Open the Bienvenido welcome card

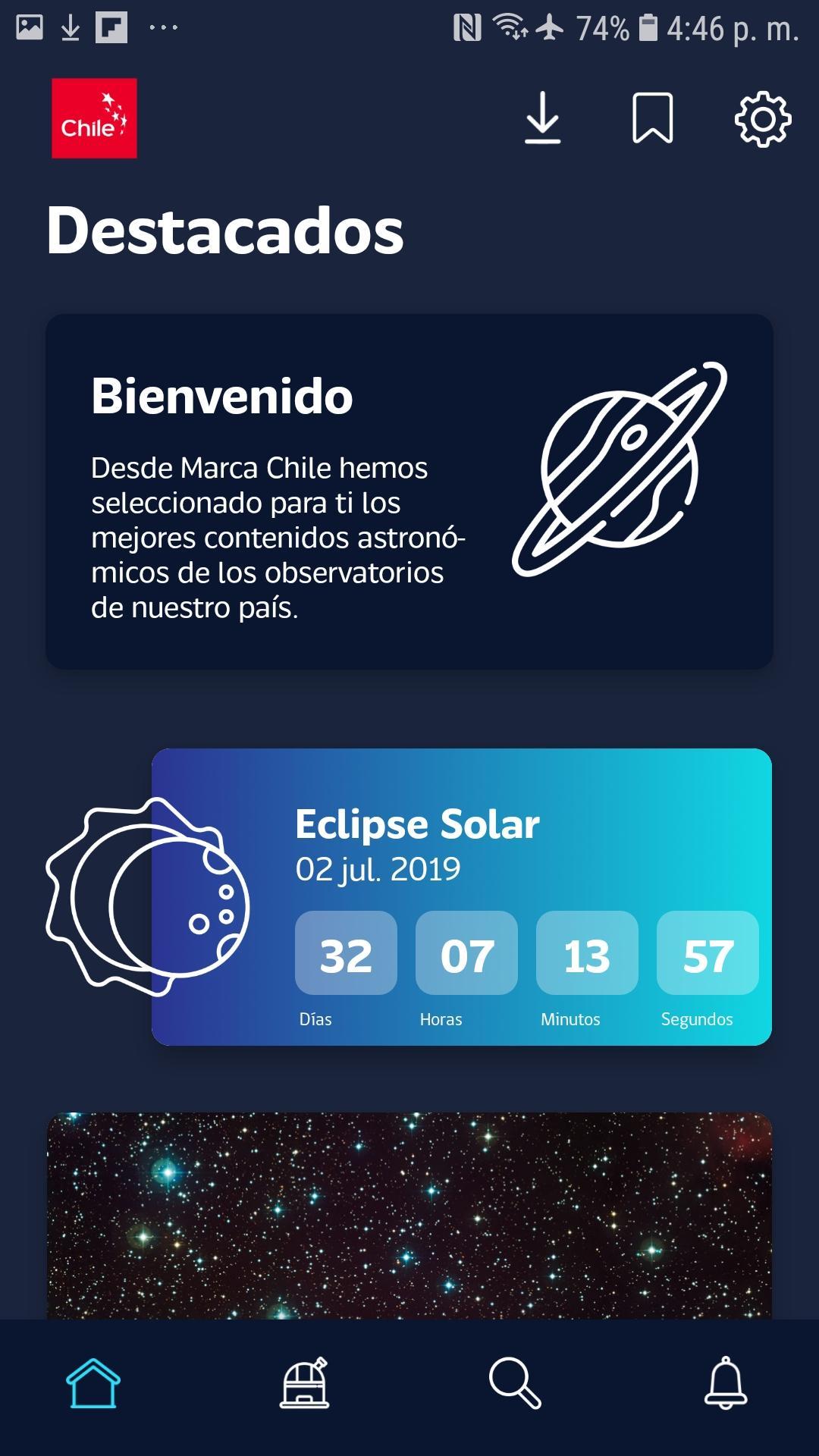(x=409, y=493)
